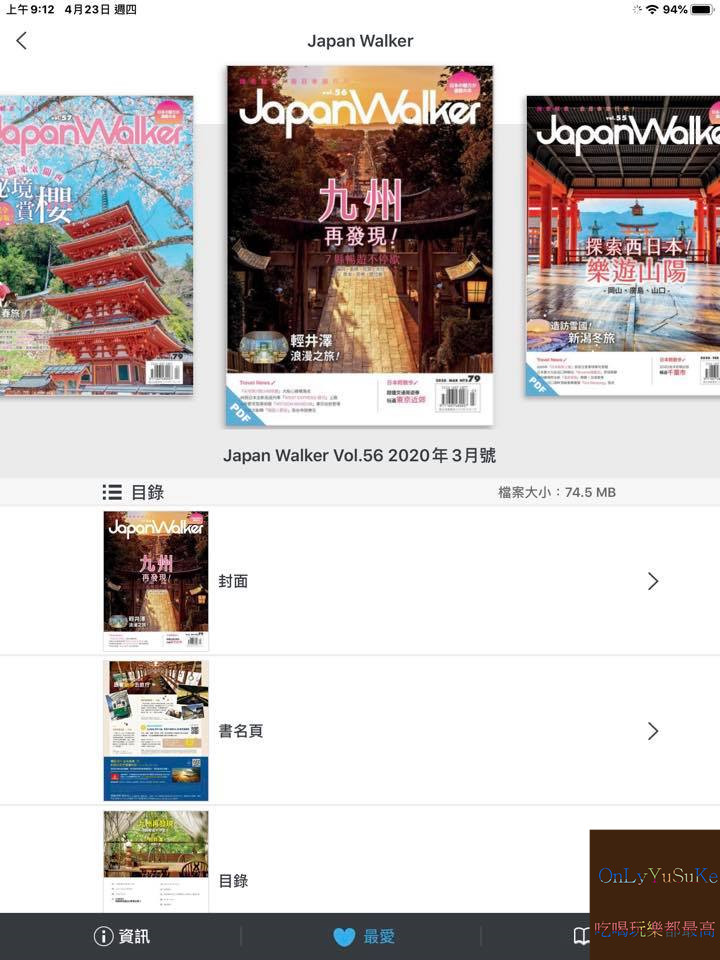Tap the back chevron at top left

click(x=22, y=41)
